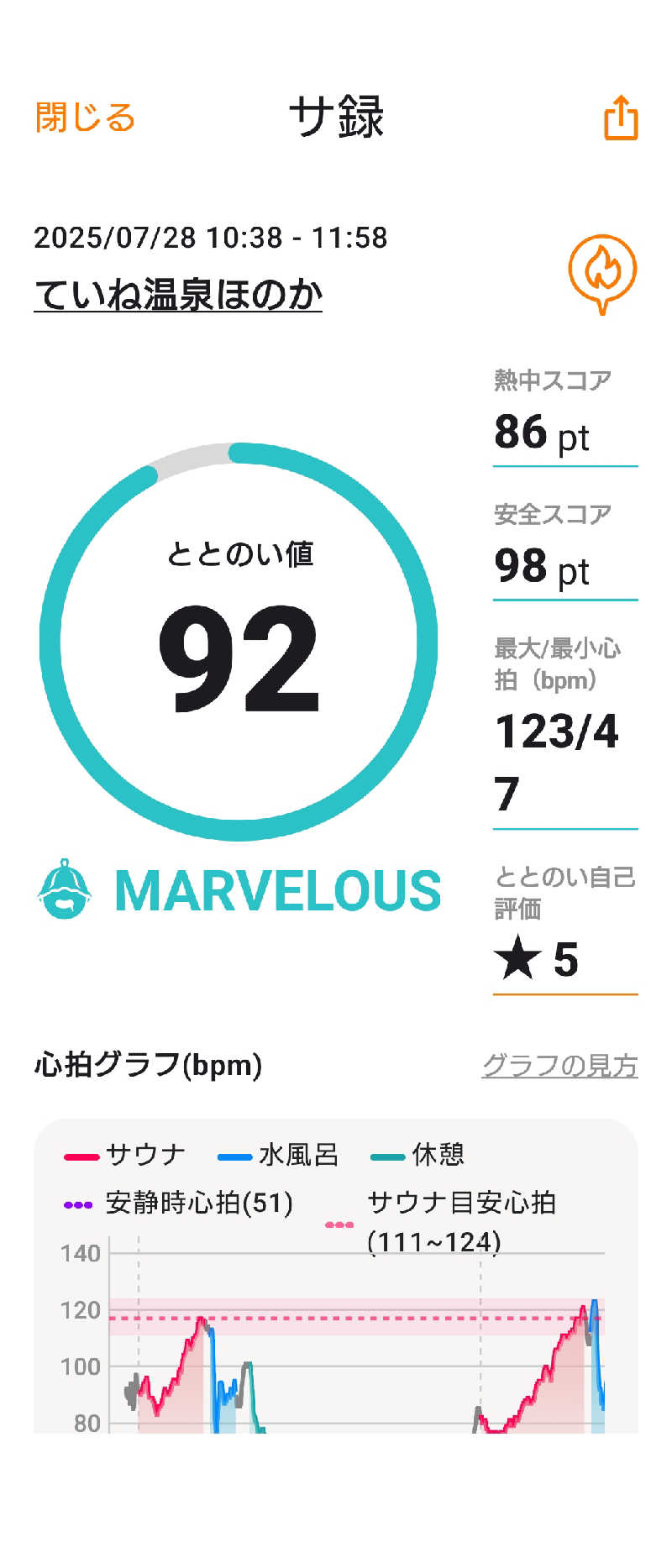This screenshot has width=672, height=1568.
Task: Share this sauna record
Action: click(x=621, y=118)
